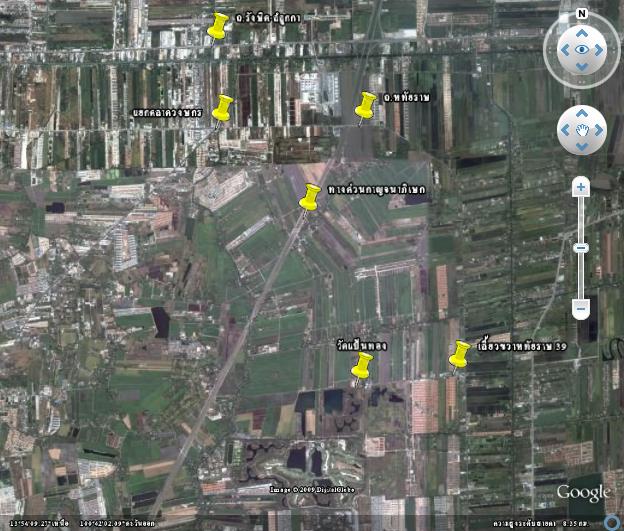
Task: Zoom in with the plus button
Action: click(581, 187)
